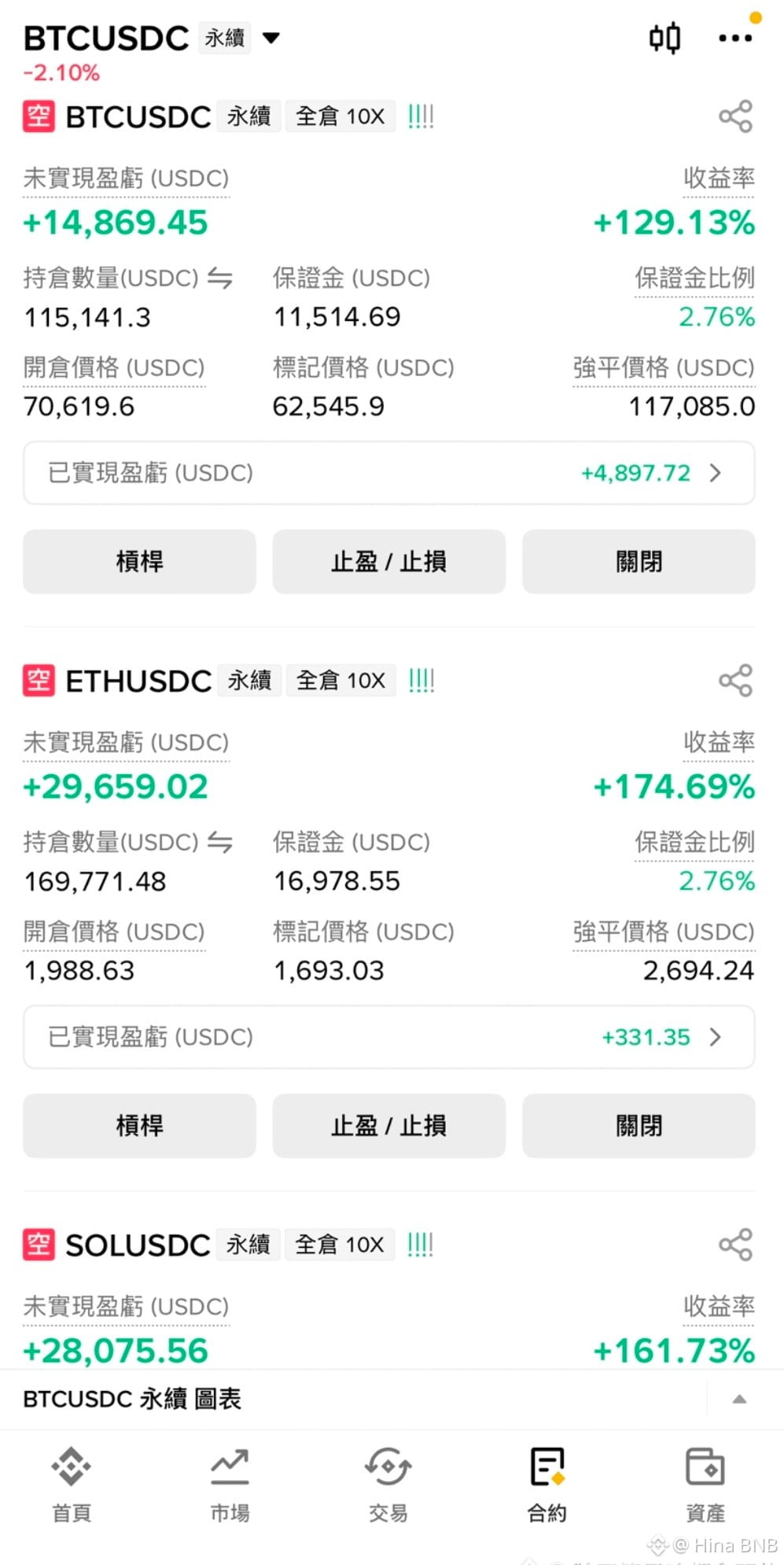Close the BTCUSDC position
The height and width of the screenshot is (1565, 784).
coord(639,562)
